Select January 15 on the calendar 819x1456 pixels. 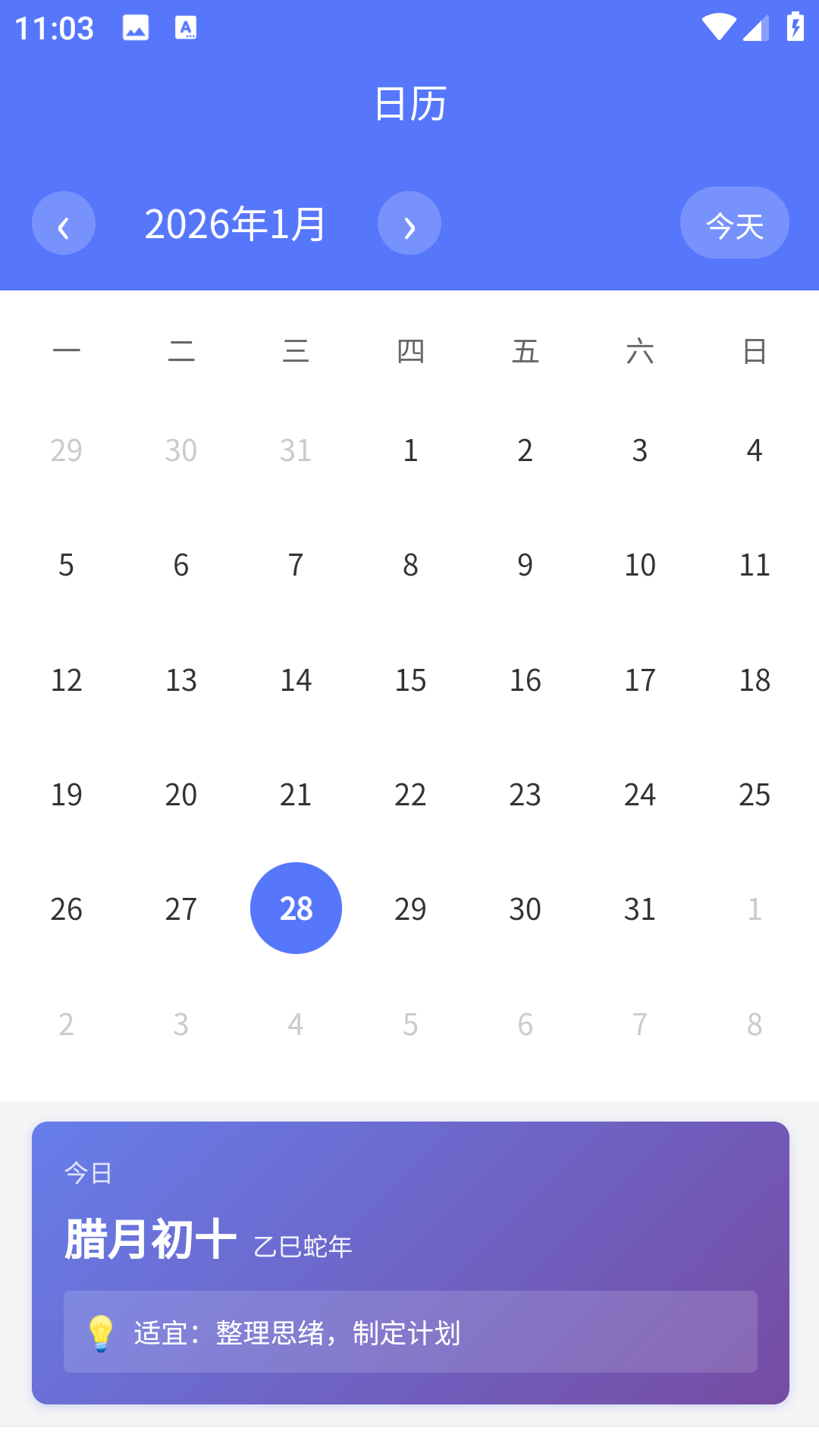[x=409, y=679]
